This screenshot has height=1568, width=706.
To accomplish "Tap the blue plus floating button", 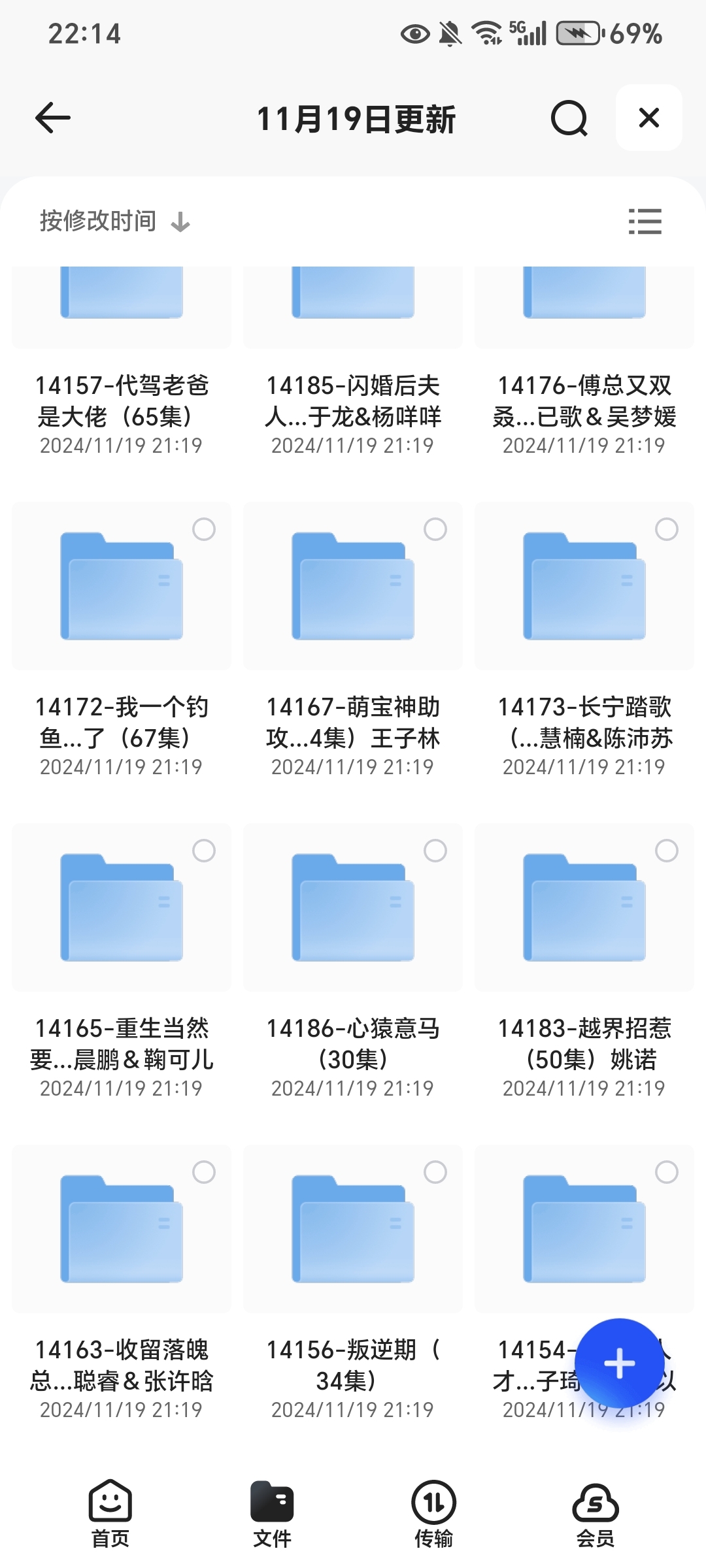I will (619, 1363).
